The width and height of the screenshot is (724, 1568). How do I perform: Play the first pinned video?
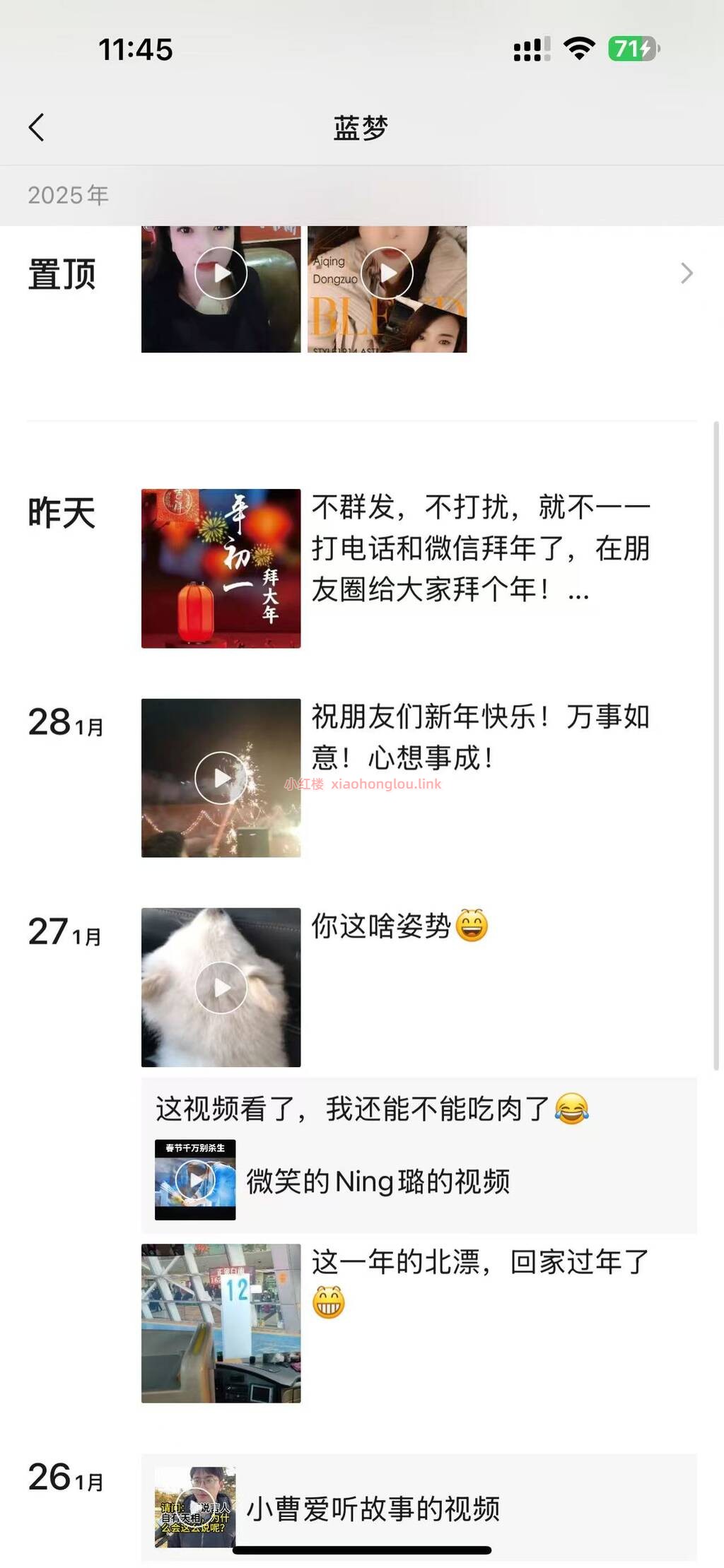point(221,273)
